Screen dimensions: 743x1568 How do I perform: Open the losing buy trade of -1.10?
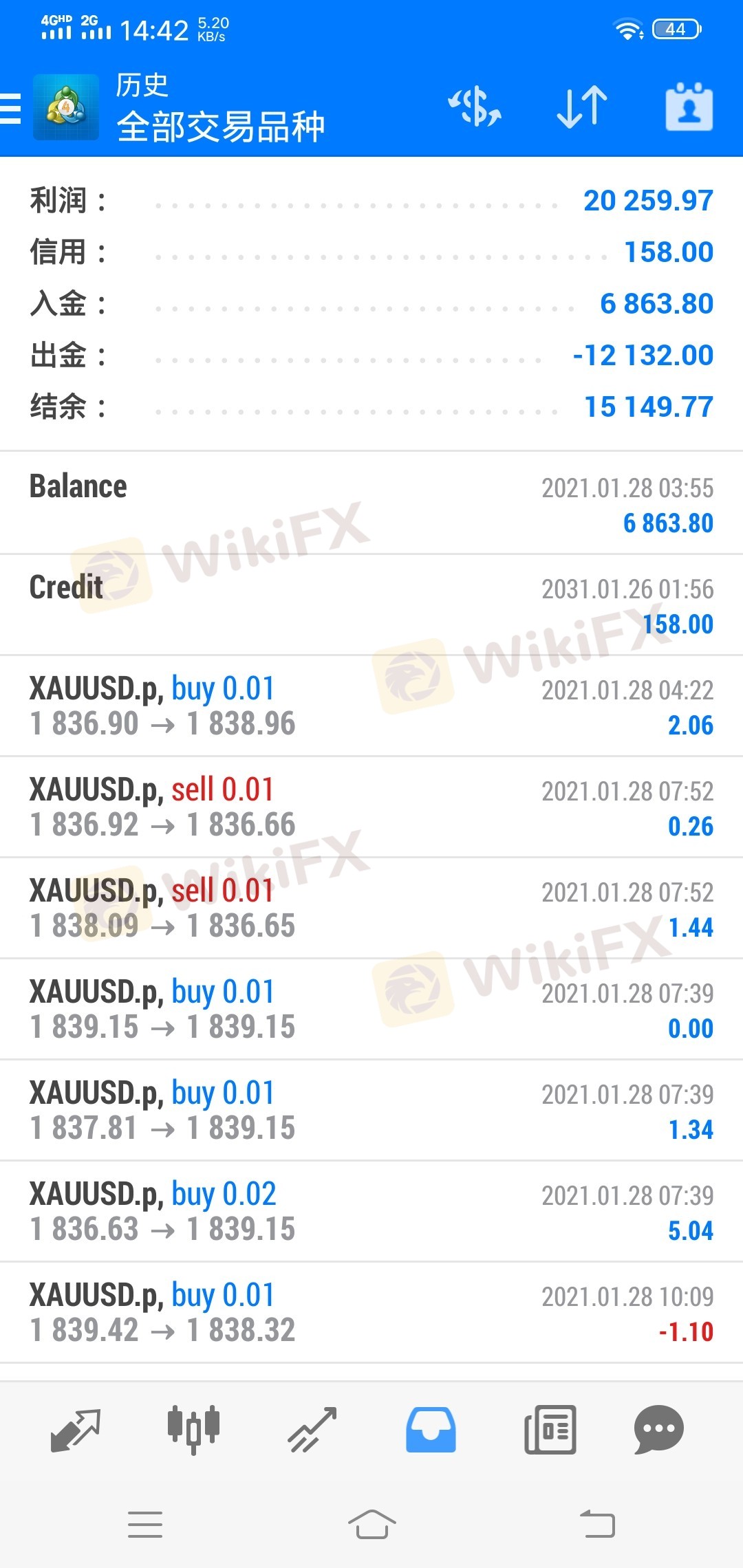click(371, 1313)
